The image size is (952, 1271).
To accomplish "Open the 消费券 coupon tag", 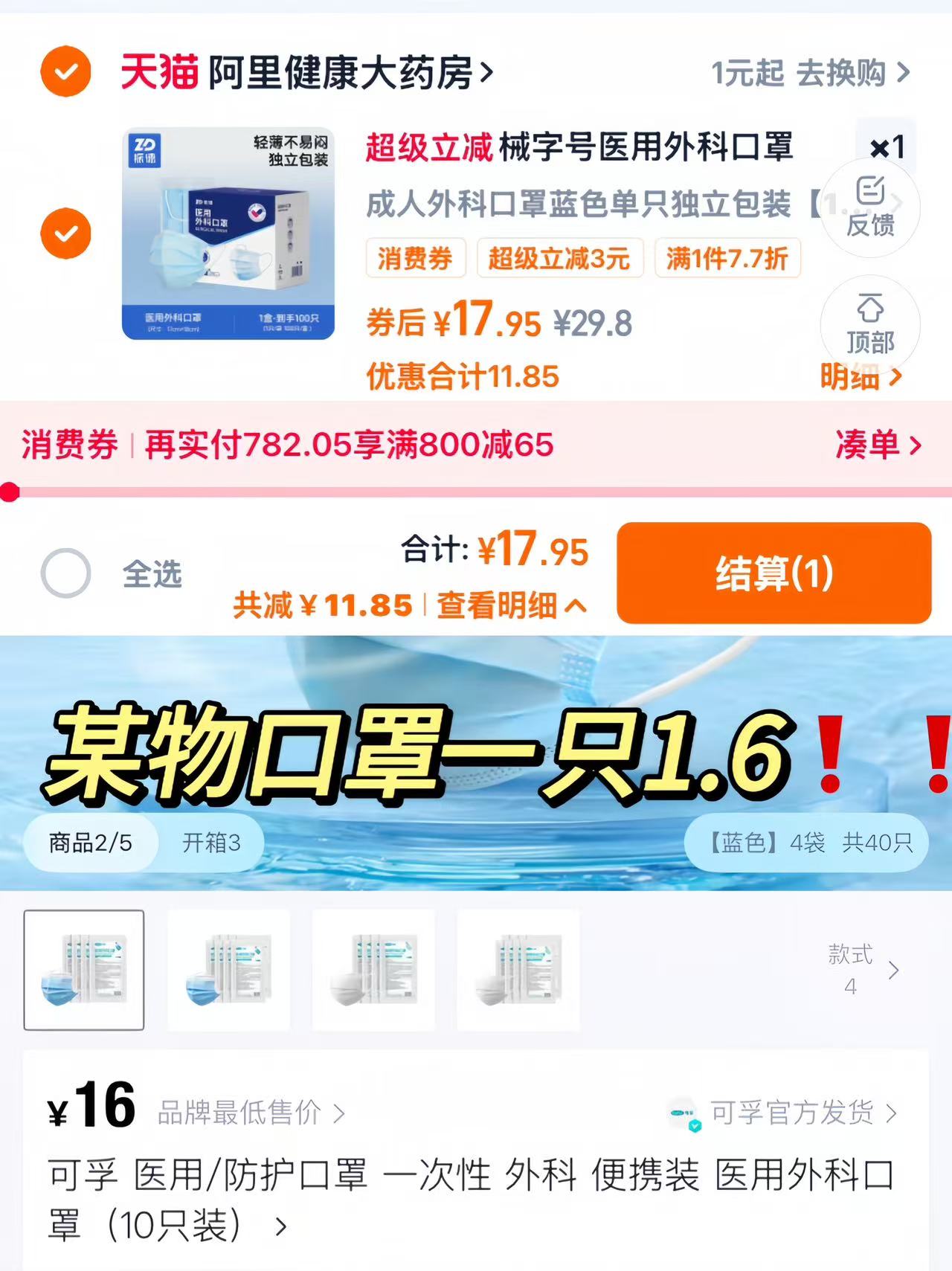I will [x=414, y=258].
